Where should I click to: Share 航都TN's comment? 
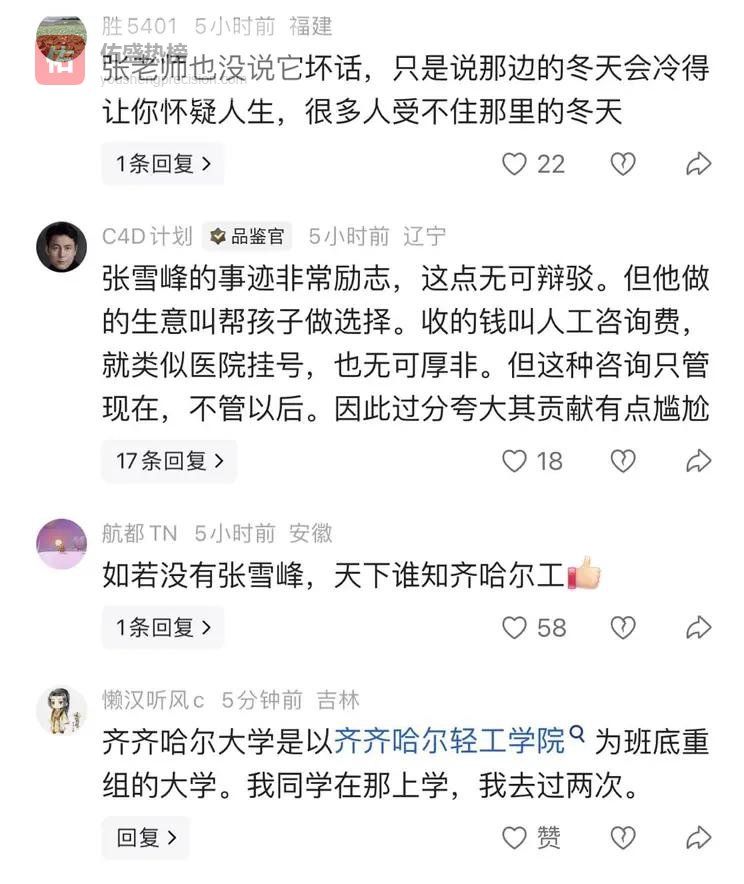click(698, 627)
